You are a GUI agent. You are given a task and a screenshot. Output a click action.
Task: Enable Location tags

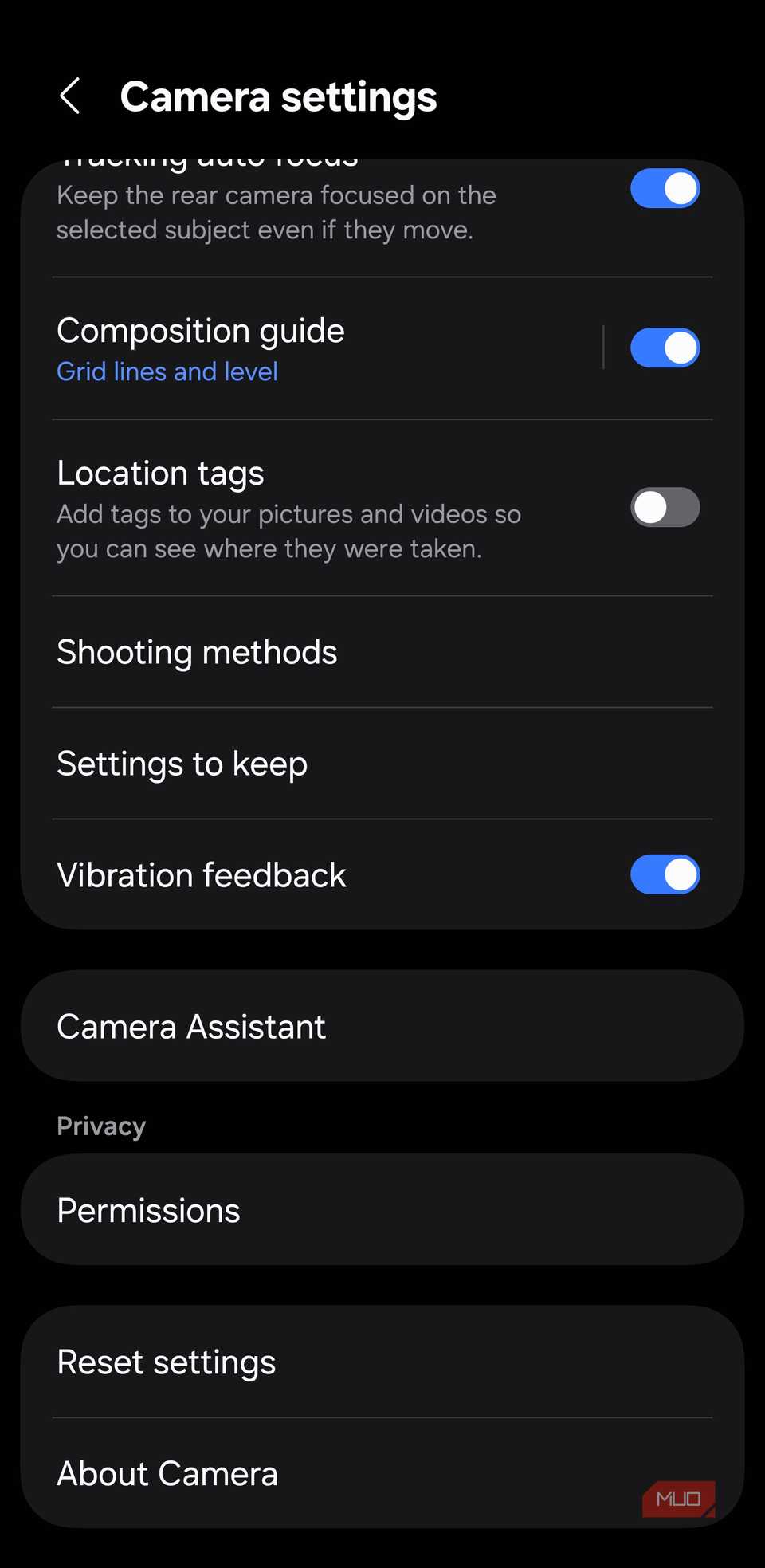(665, 507)
